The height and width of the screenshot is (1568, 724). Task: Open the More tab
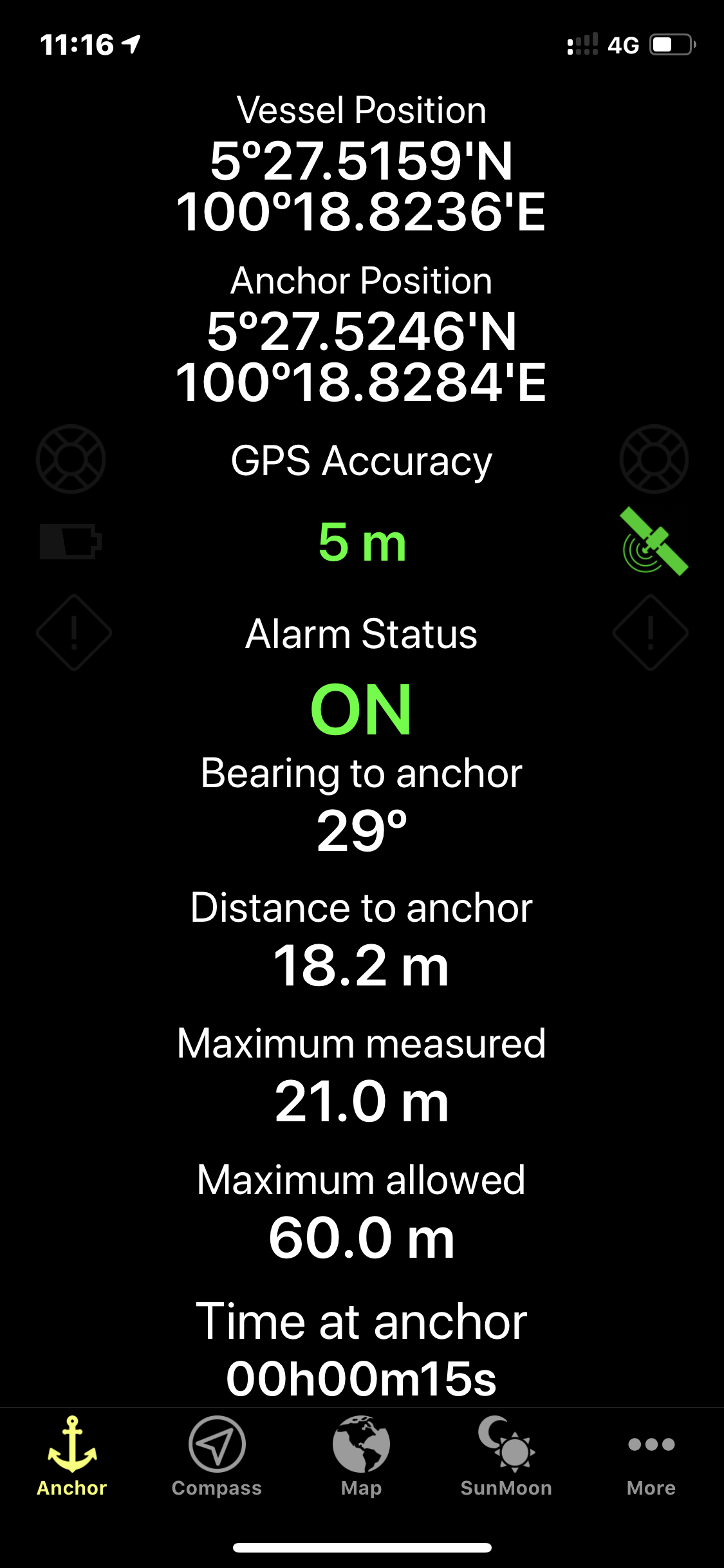[651, 1456]
